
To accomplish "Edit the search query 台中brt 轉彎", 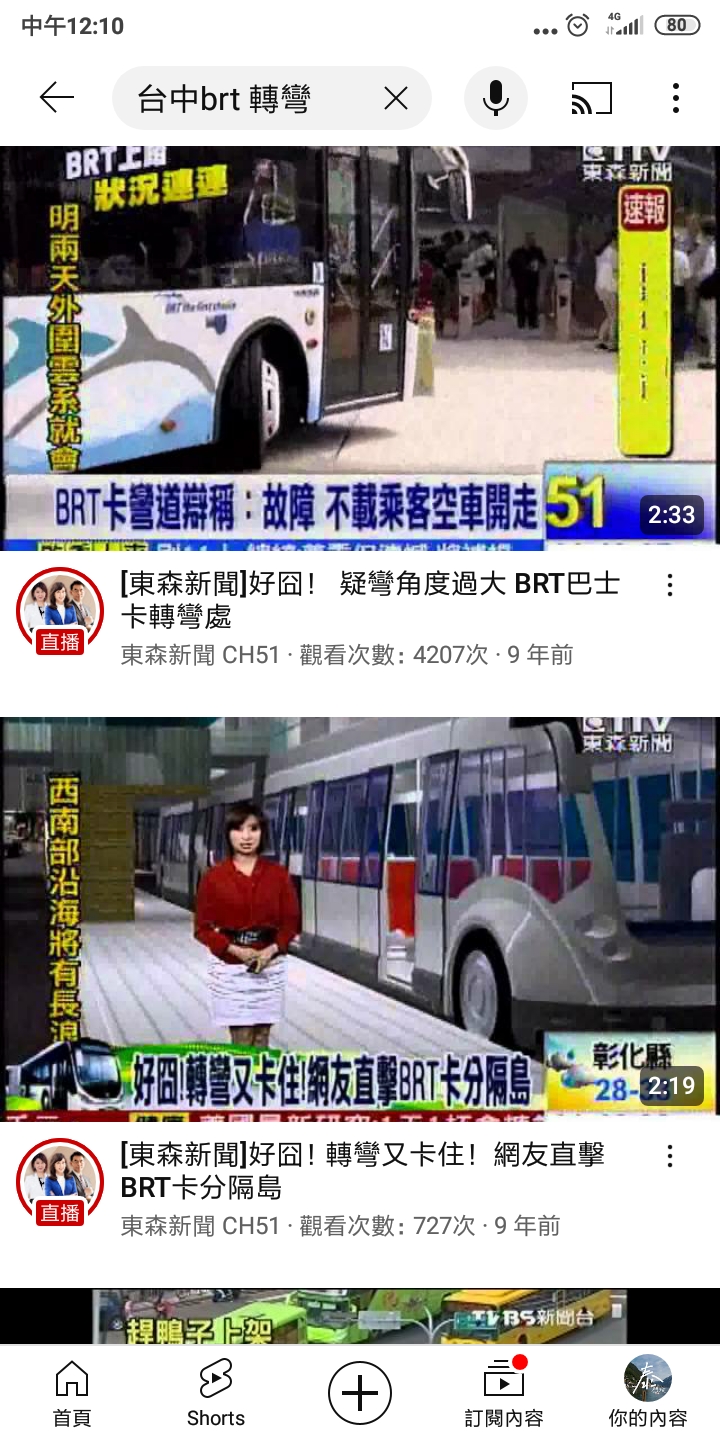I will pyautogui.click(x=240, y=98).
